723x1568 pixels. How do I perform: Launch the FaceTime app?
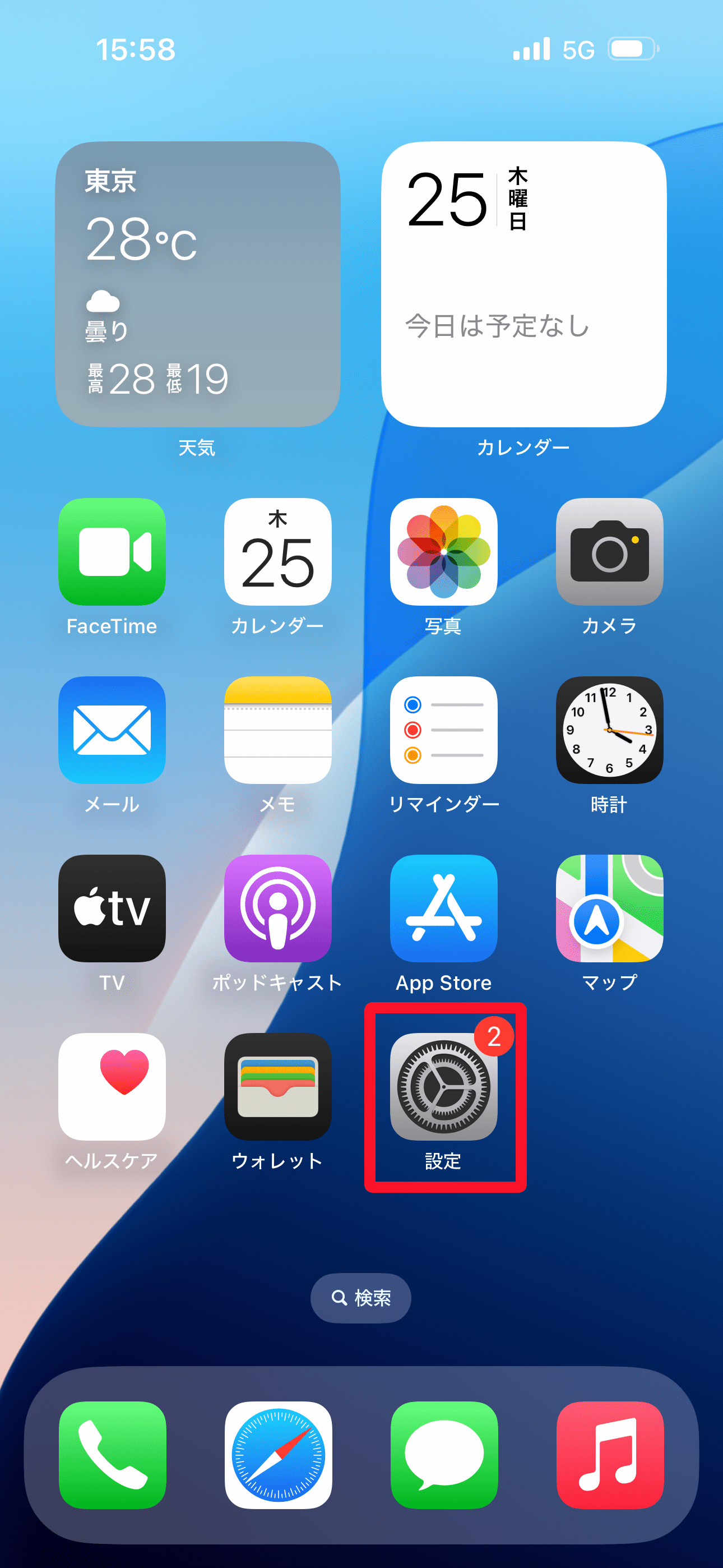(x=112, y=551)
